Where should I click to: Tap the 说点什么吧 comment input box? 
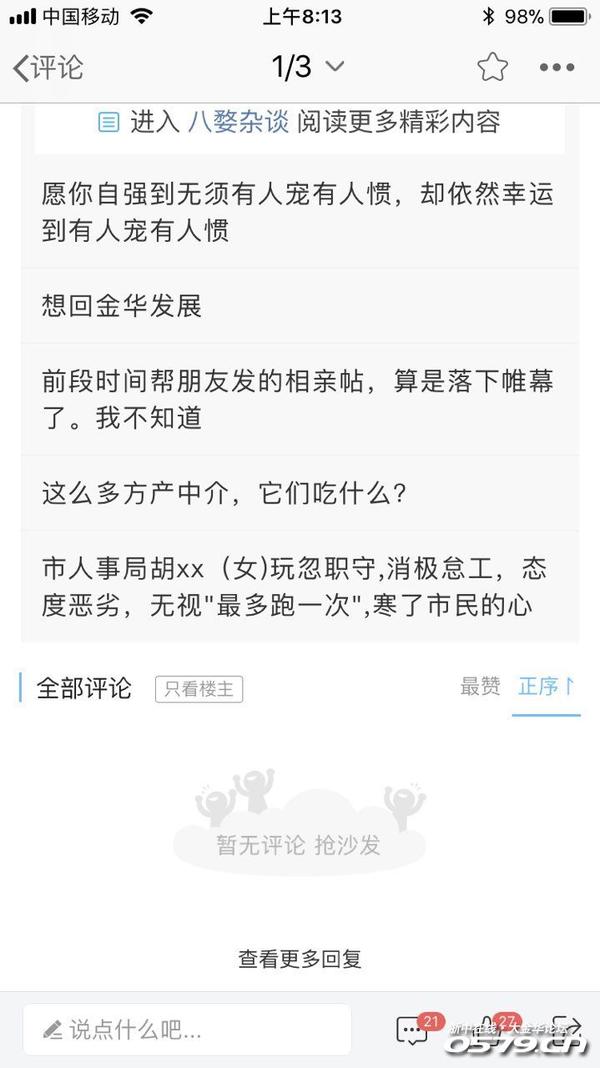[x=187, y=1028]
